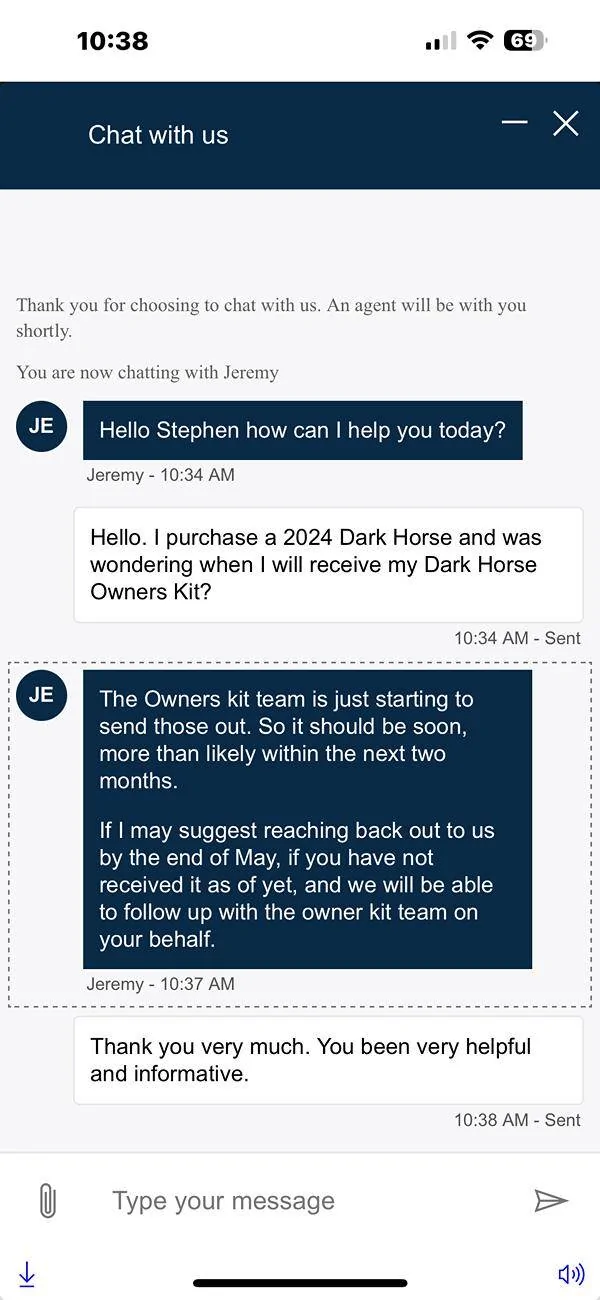Toggle the chat sound speaker icon
This screenshot has height=1300, width=600.
click(571, 1274)
